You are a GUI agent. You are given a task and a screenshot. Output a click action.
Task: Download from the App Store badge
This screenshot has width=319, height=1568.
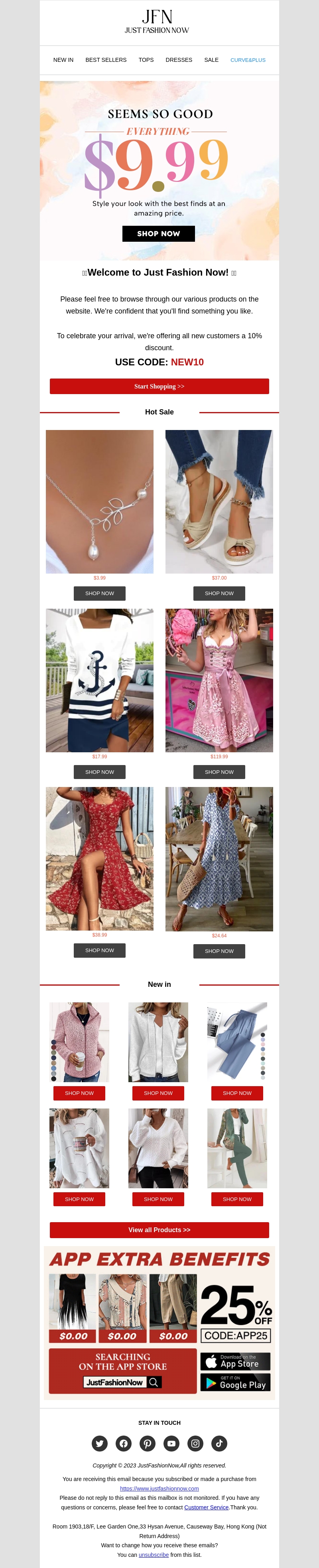pos(235,1362)
